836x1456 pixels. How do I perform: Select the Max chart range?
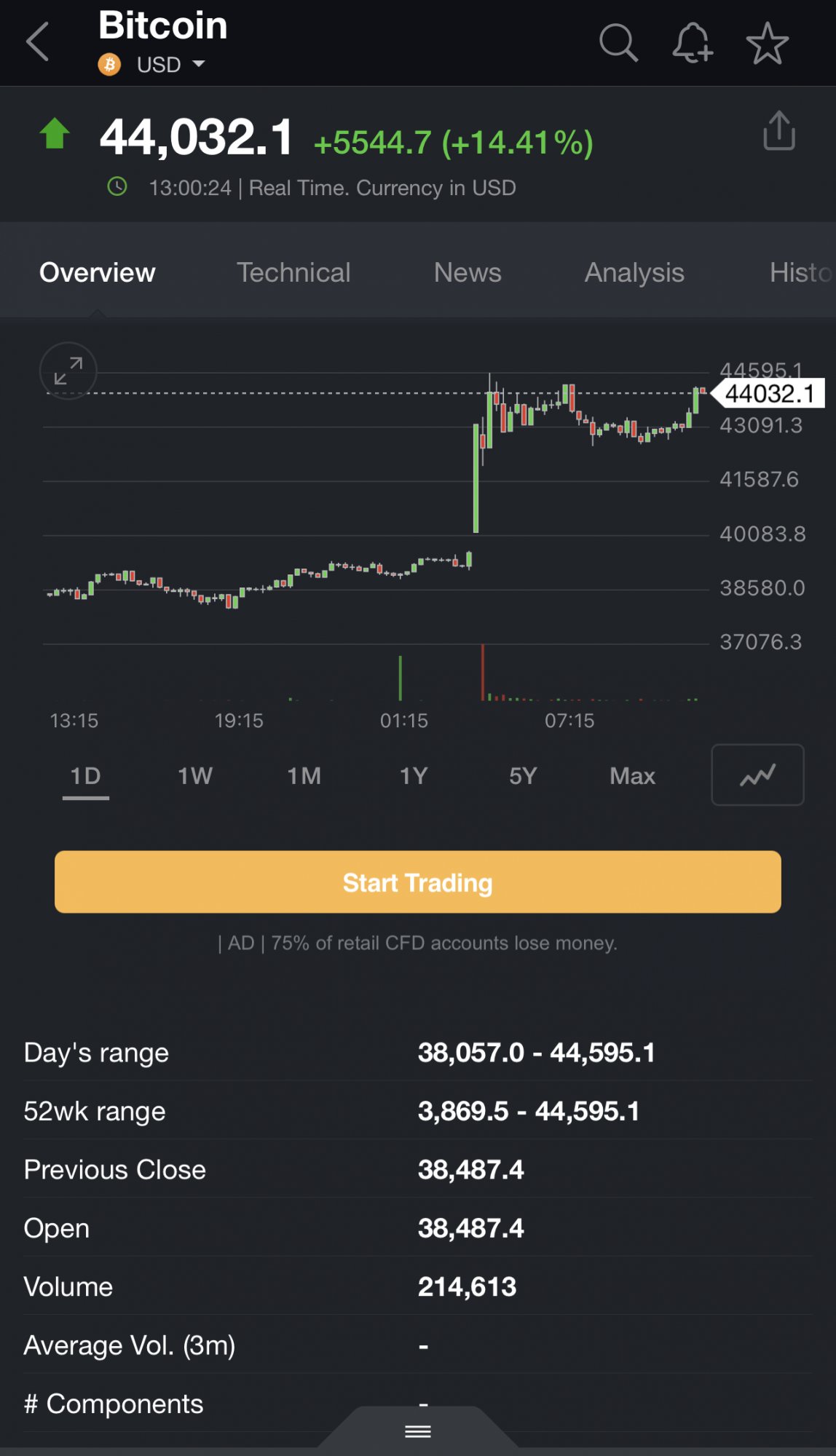(x=632, y=776)
